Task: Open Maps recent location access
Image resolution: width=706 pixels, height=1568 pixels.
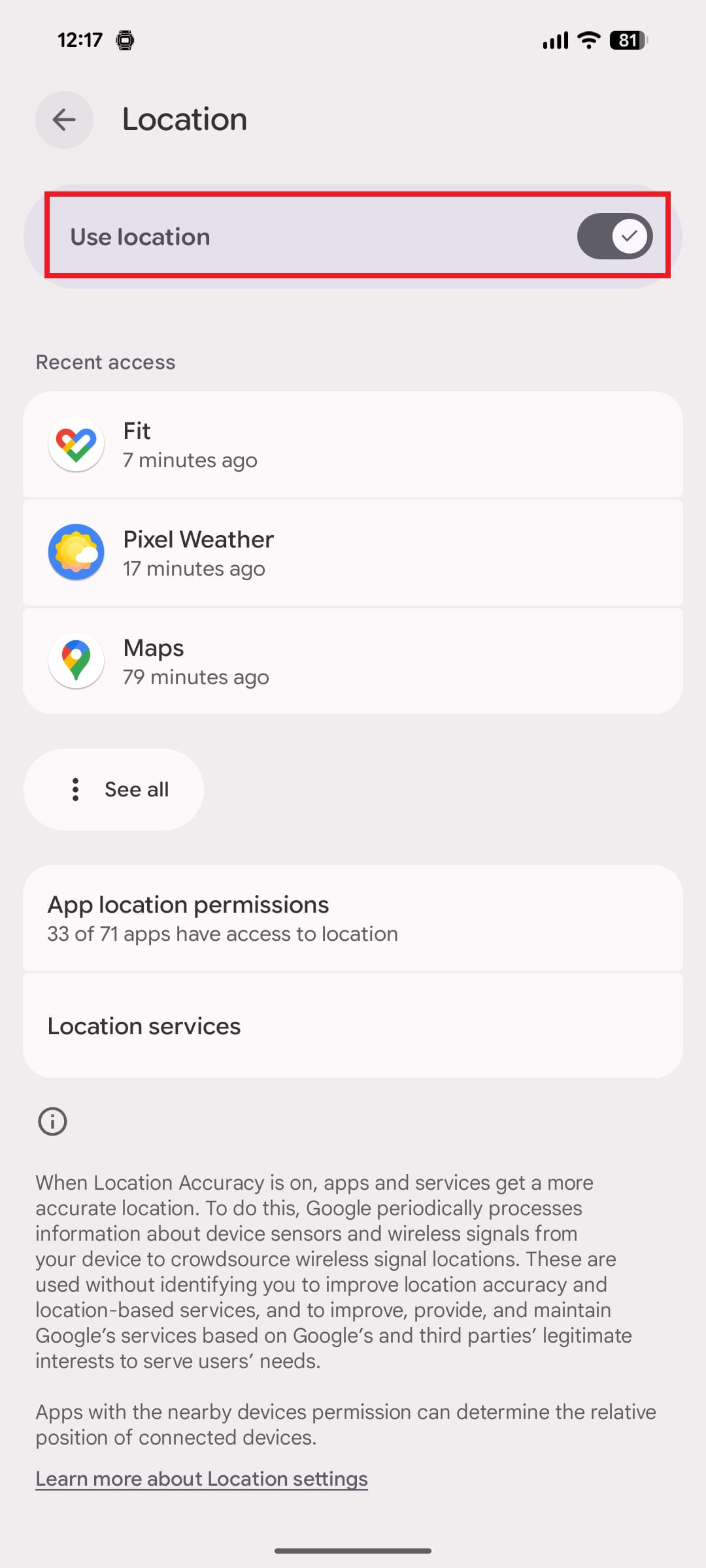Action: pyautogui.click(x=353, y=662)
